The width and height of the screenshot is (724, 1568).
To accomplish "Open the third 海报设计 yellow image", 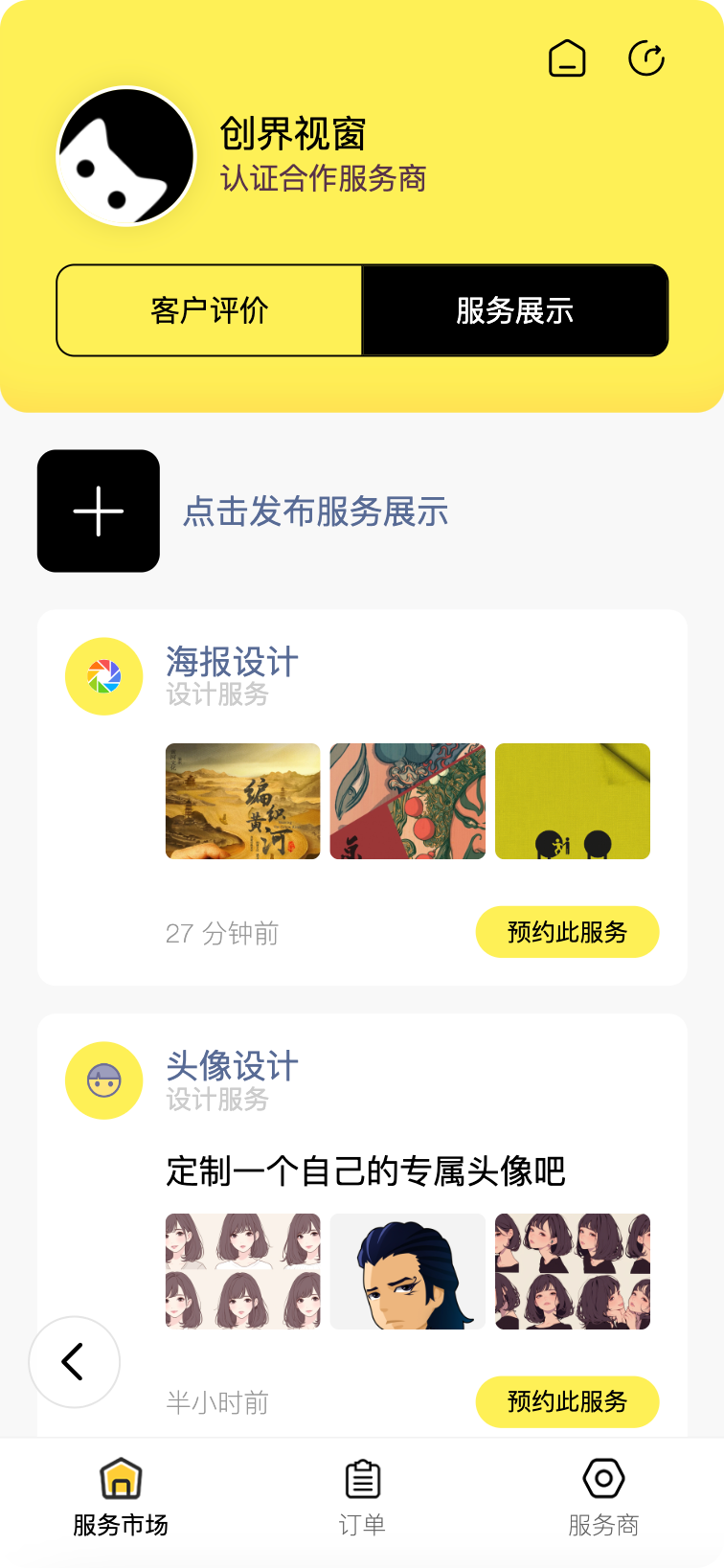I will pyautogui.click(x=573, y=801).
